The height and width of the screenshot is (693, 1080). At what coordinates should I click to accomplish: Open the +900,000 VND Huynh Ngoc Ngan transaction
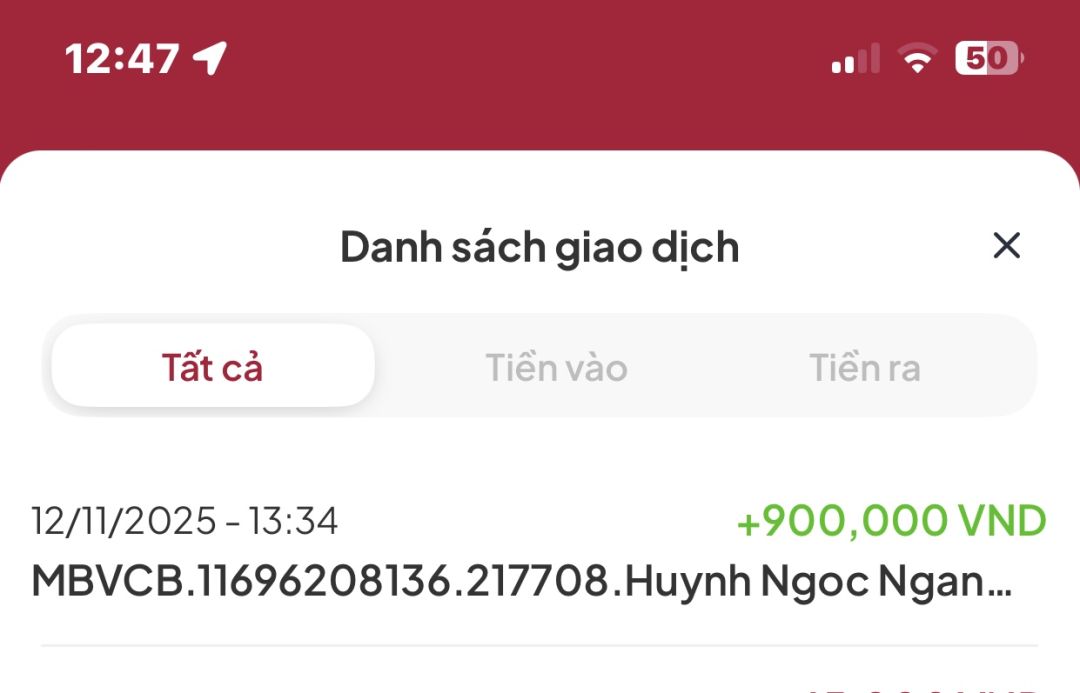538,552
